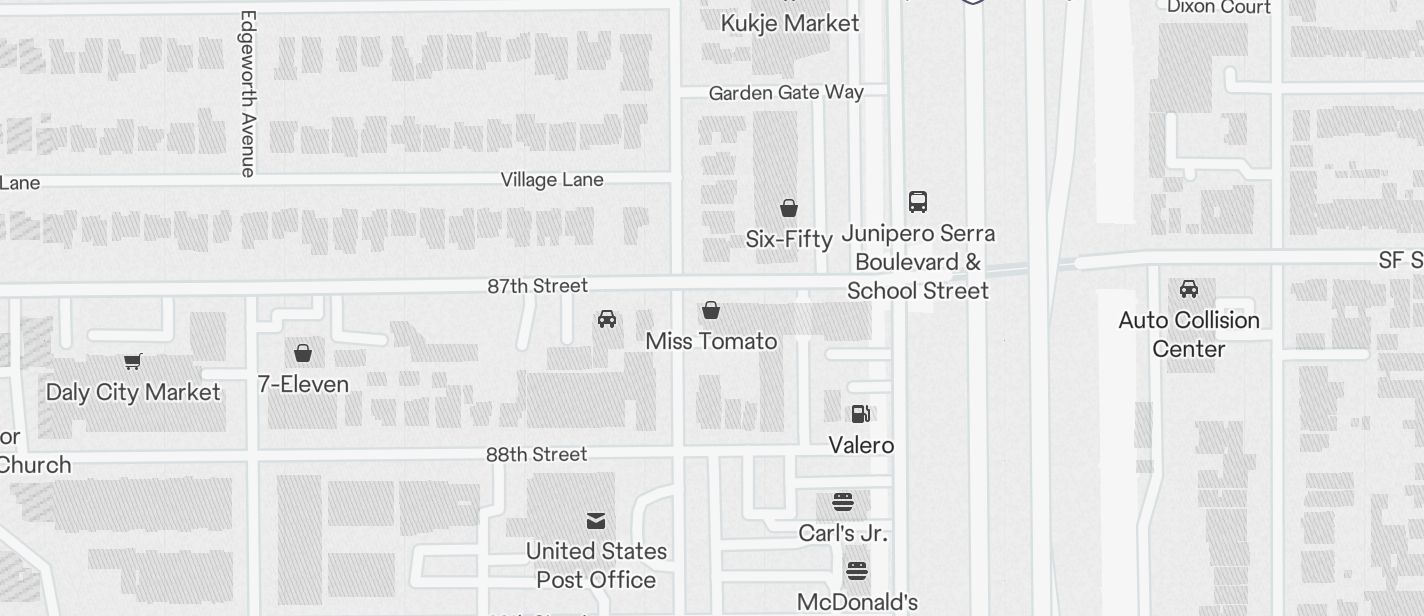Image resolution: width=1424 pixels, height=616 pixels.
Task: Select the McDonald's restaurant marker
Action: click(x=857, y=572)
